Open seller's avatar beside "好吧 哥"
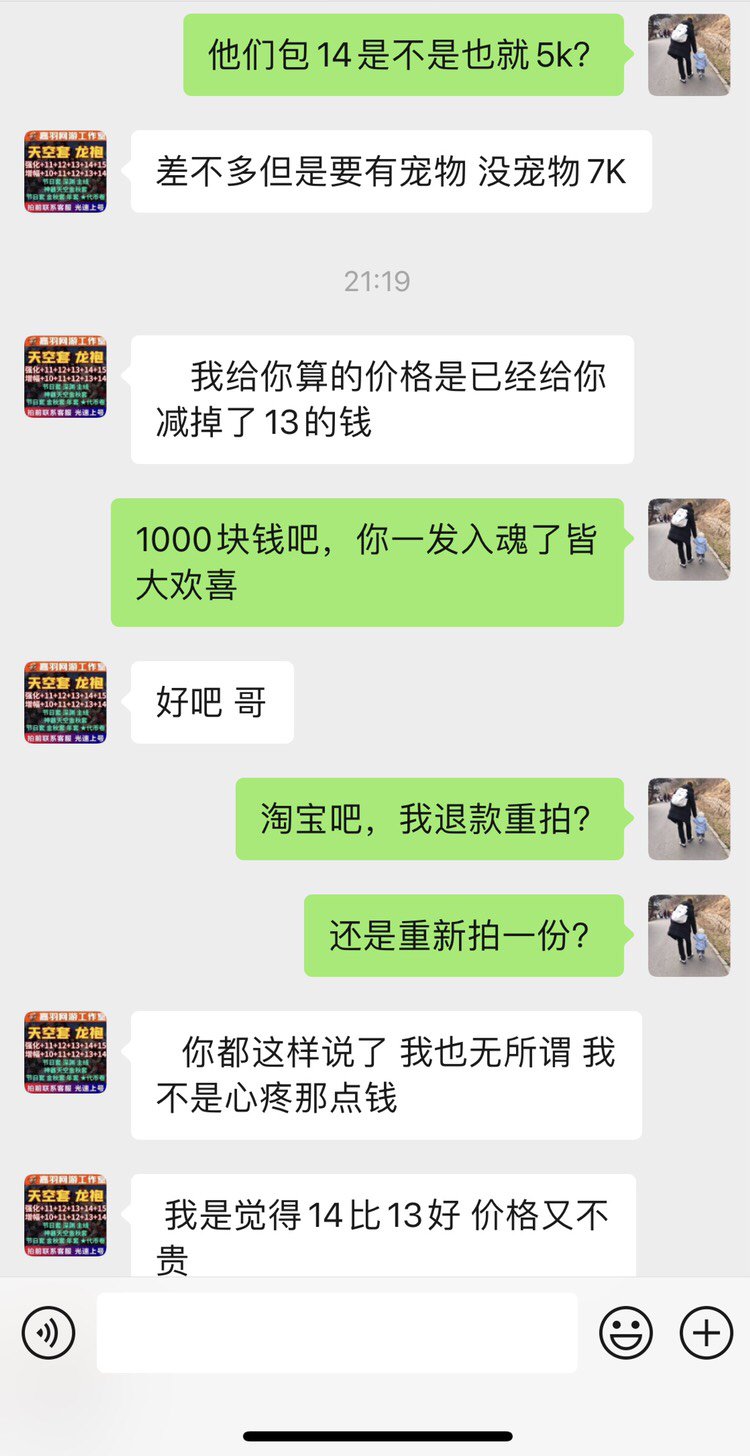Viewport: 750px width, 1456px height. 65,702
